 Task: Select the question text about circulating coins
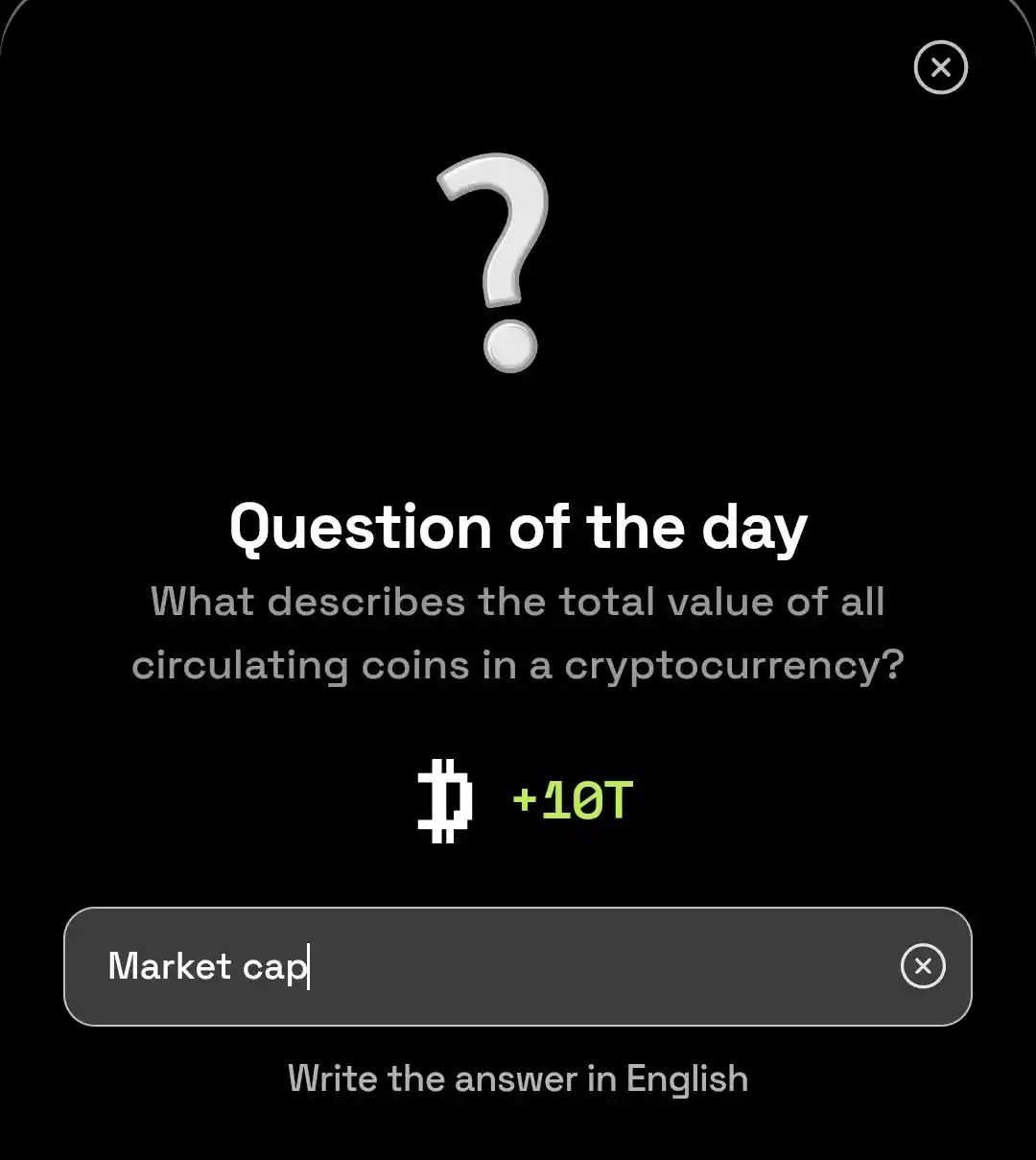518,633
